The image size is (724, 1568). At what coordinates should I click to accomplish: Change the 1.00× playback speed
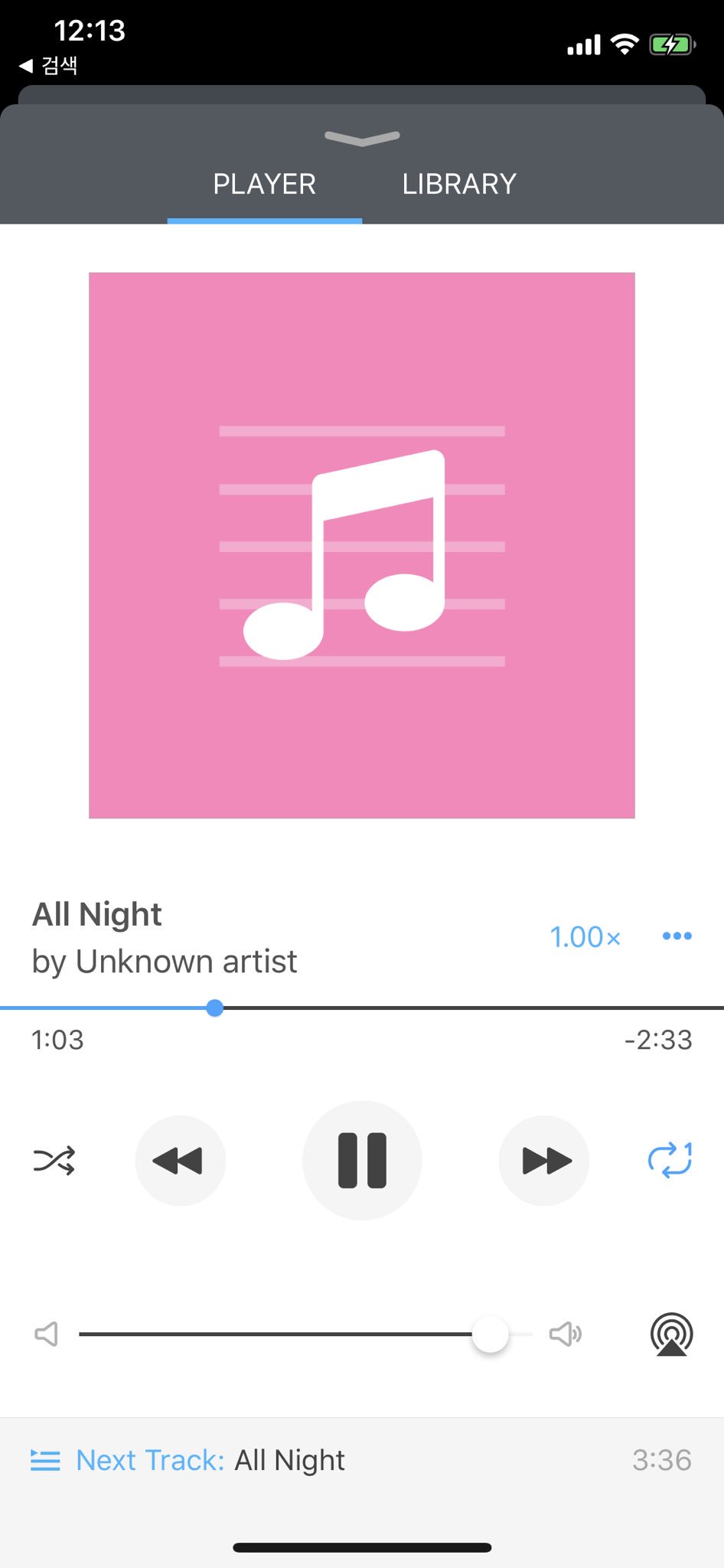pos(585,937)
